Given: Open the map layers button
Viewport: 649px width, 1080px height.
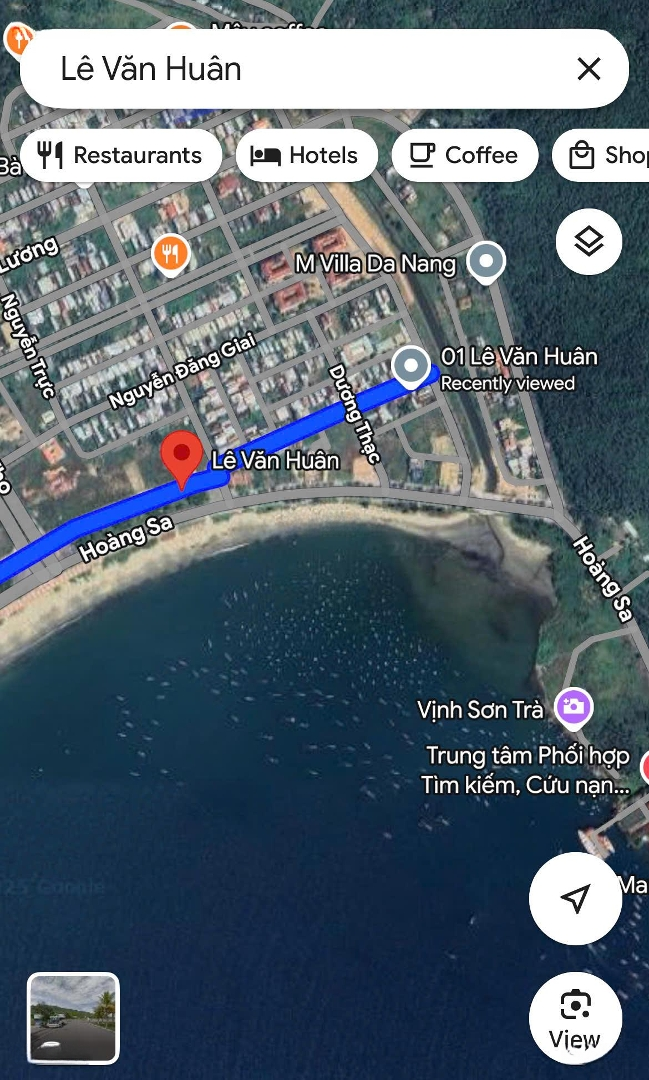Looking at the screenshot, I should (x=589, y=241).
